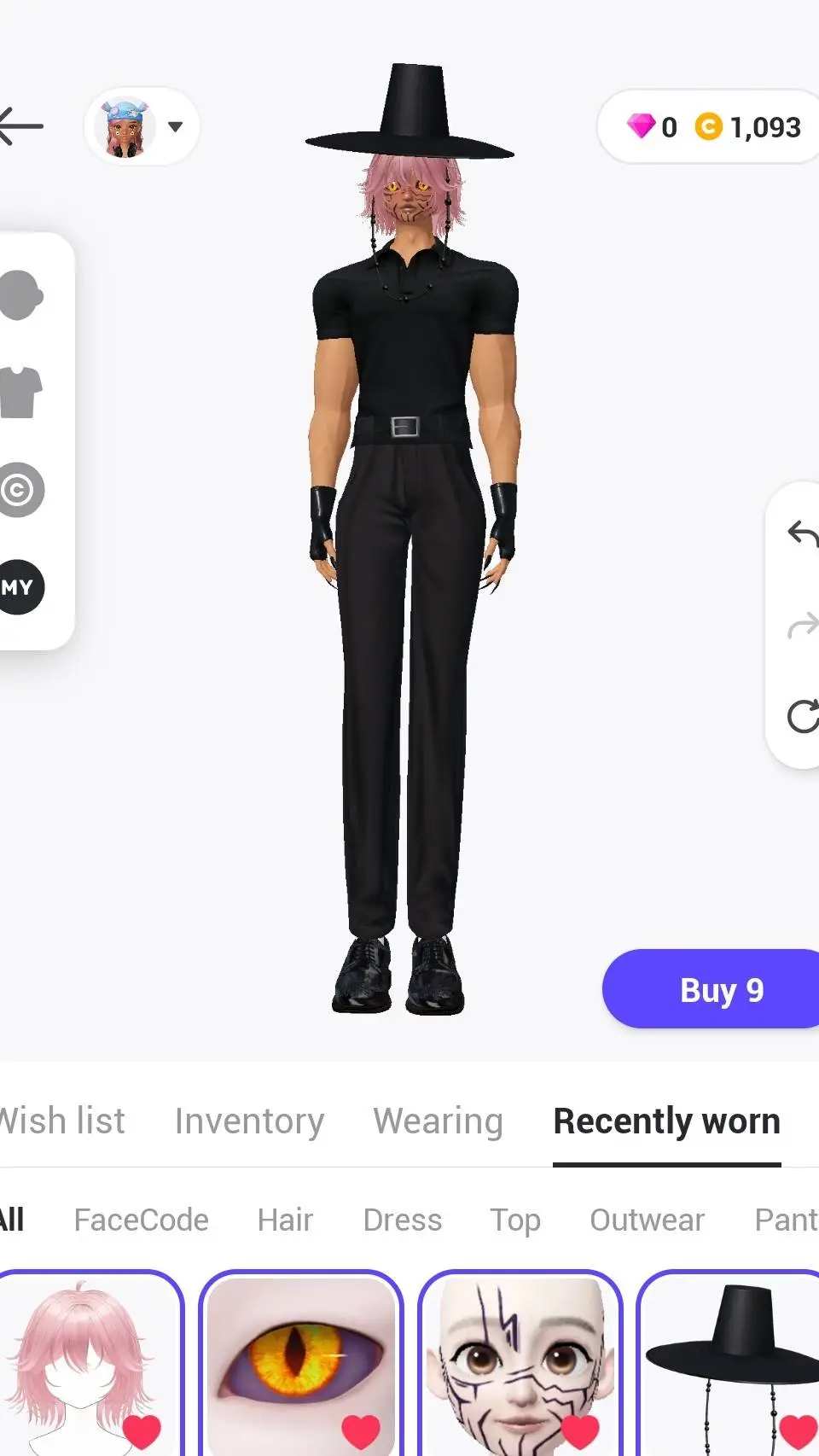Viewport: 819px width, 1456px height.
Task: Select the clothing shirt category icon
Action: point(21,393)
